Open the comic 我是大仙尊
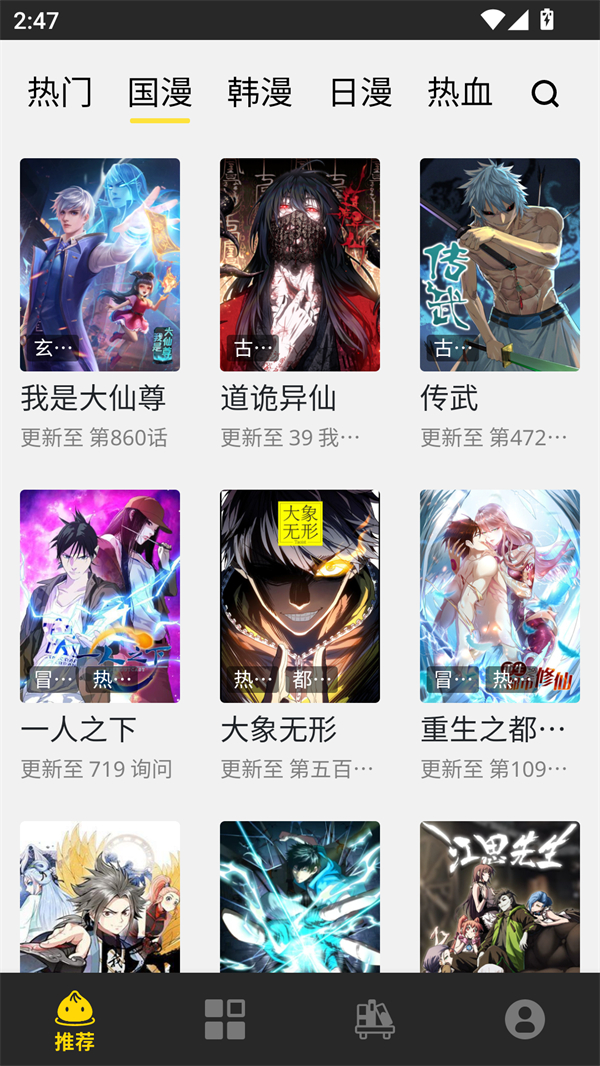The image size is (600, 1066). (100, 265)
